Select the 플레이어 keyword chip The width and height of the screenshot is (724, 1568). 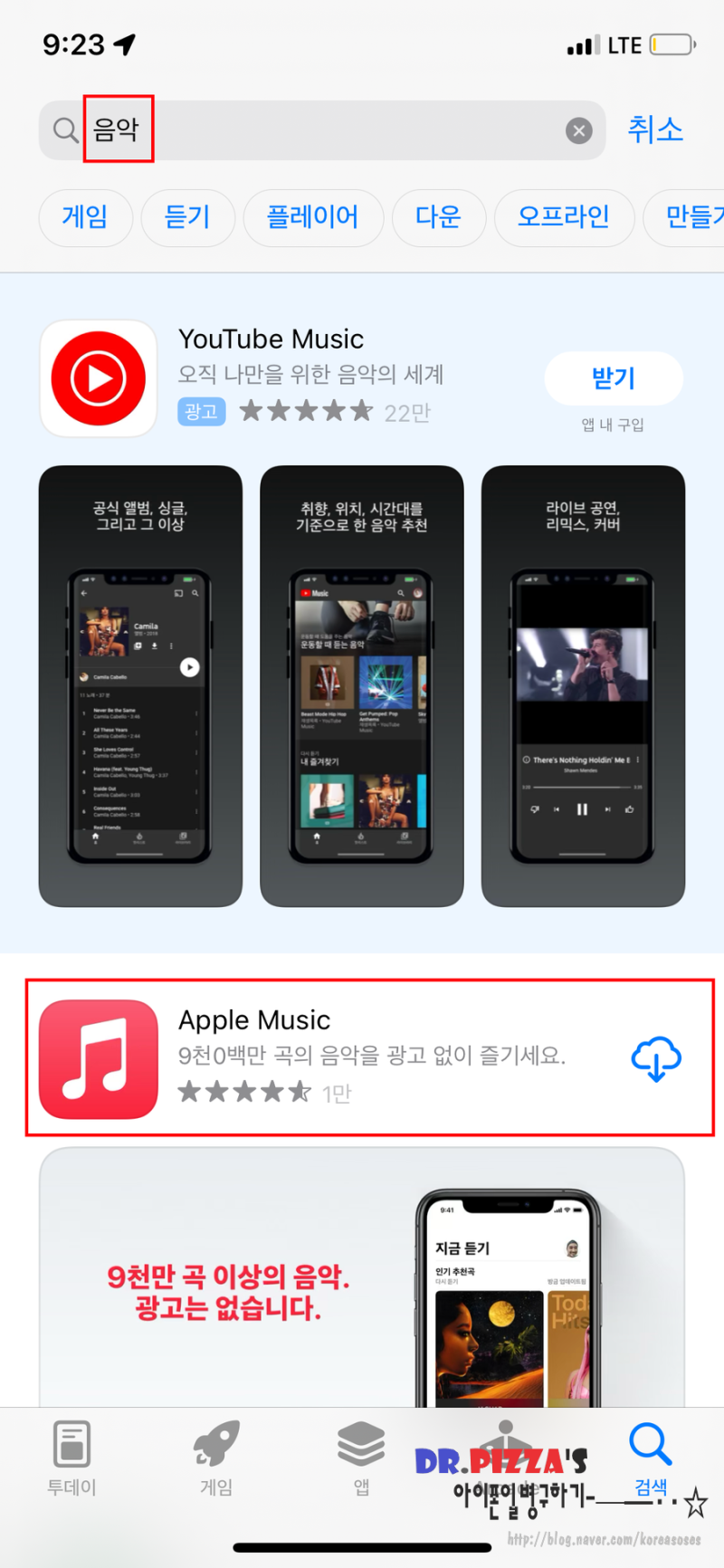click(313, 218)
